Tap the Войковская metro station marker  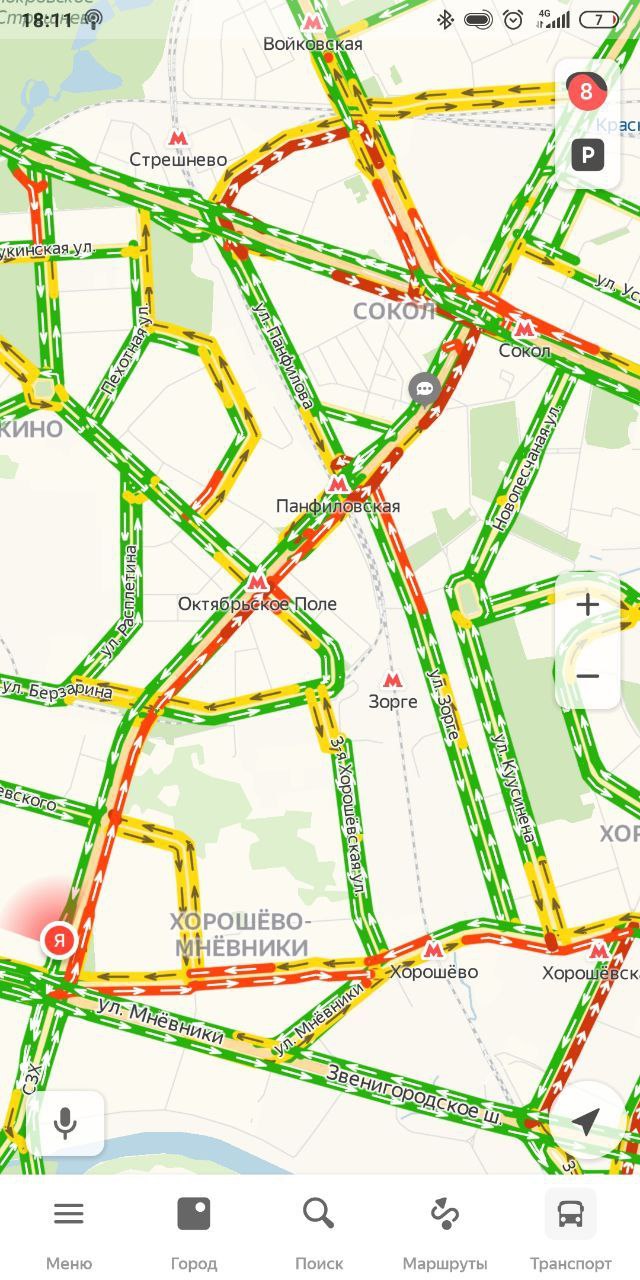click(x=313, y=23)
